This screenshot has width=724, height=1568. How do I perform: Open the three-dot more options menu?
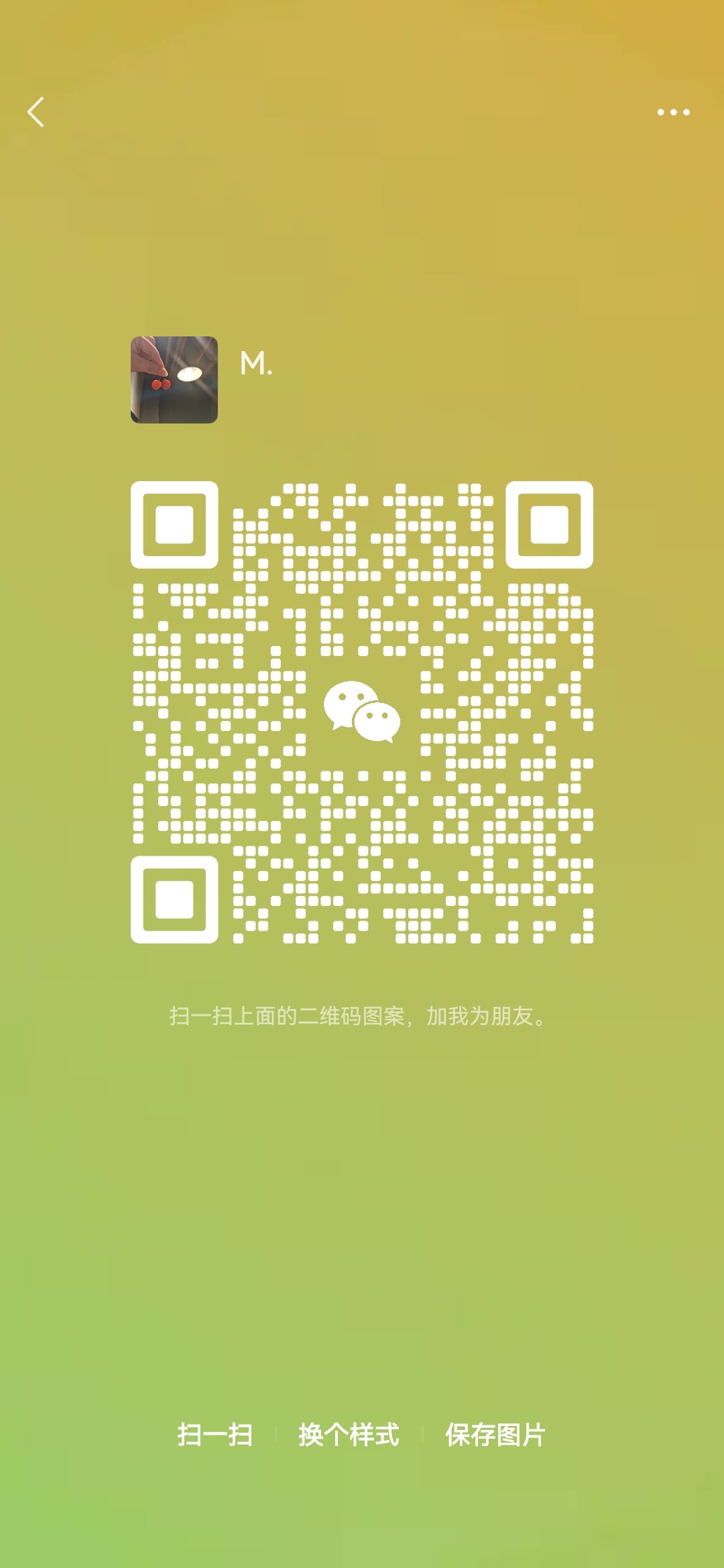673,112
